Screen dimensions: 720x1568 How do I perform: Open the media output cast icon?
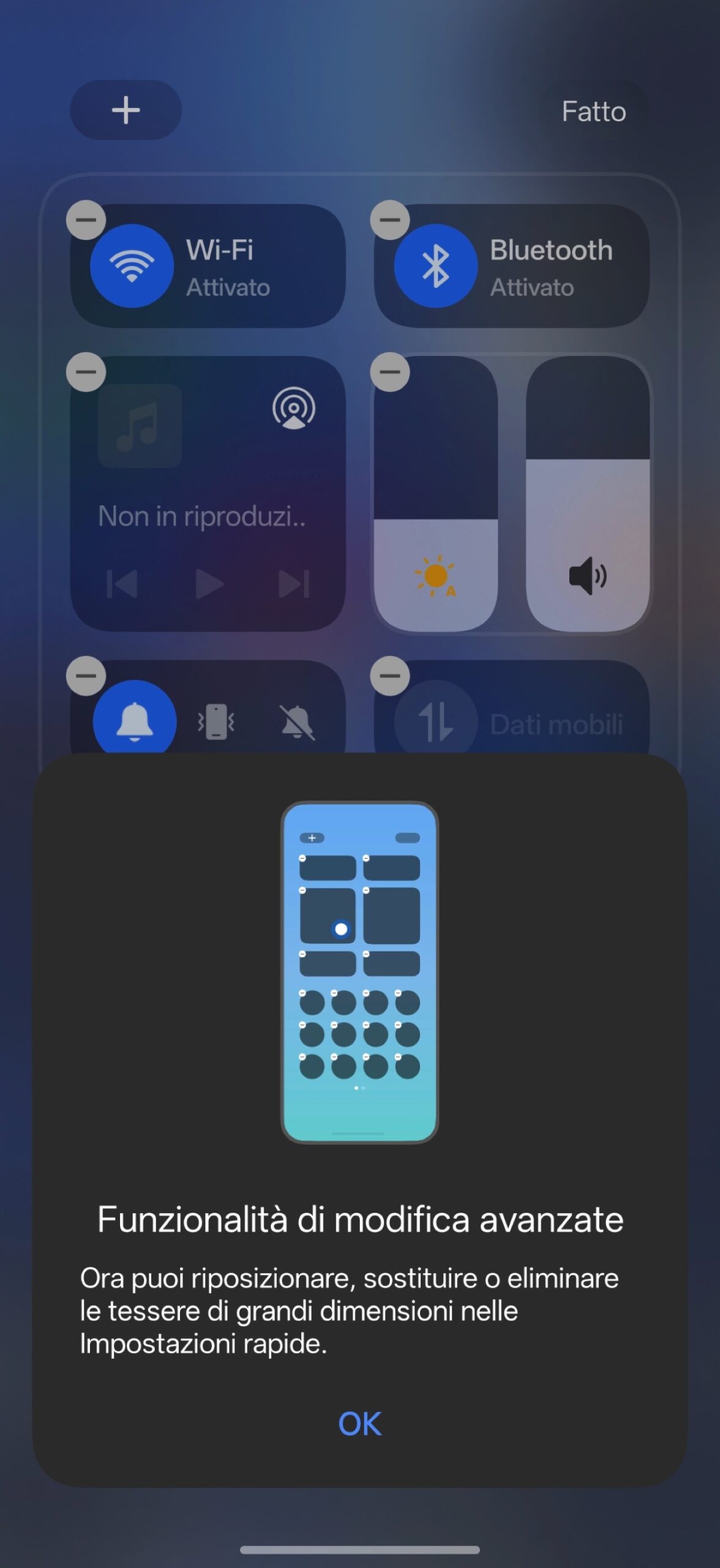pyautogui.click(x=294, y=408)
